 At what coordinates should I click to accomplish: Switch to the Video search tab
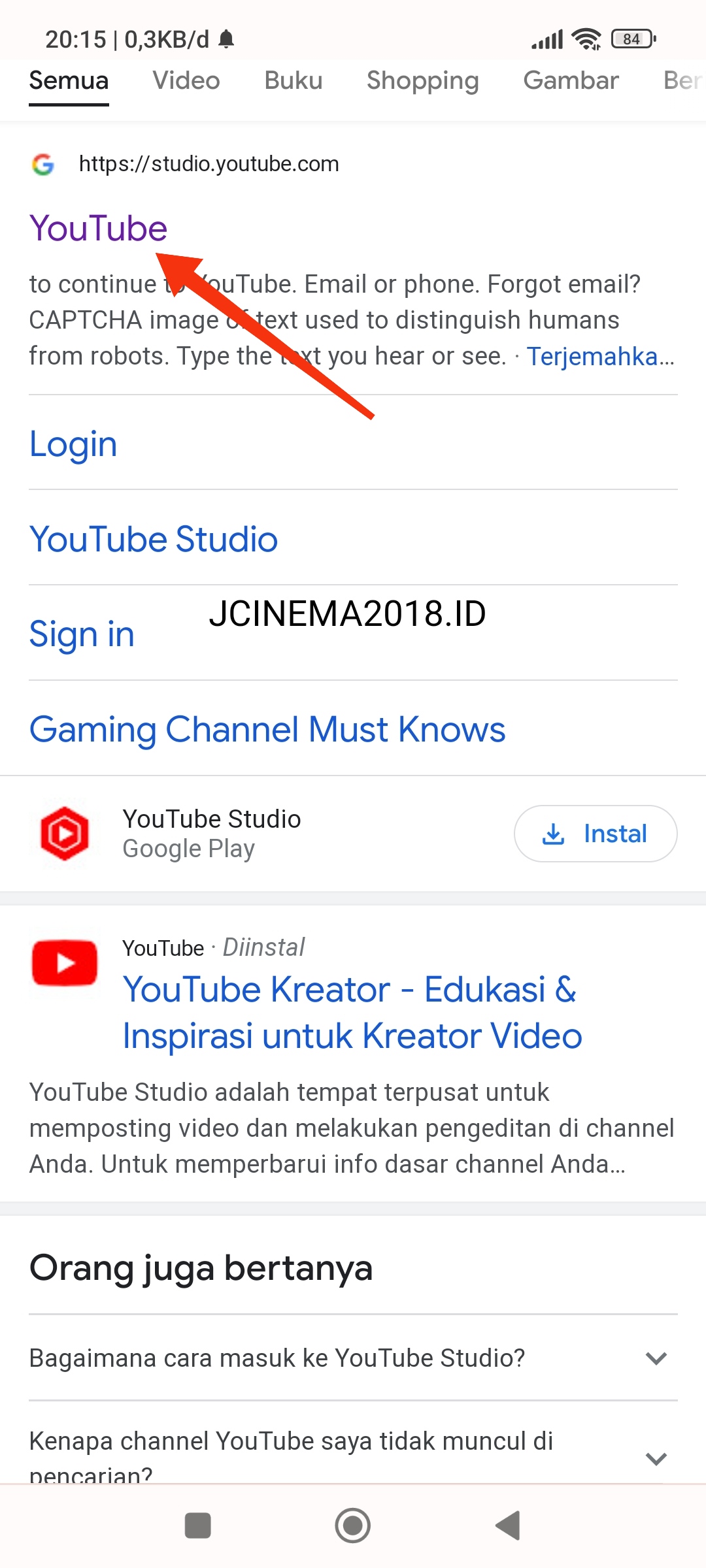[185, 80]
